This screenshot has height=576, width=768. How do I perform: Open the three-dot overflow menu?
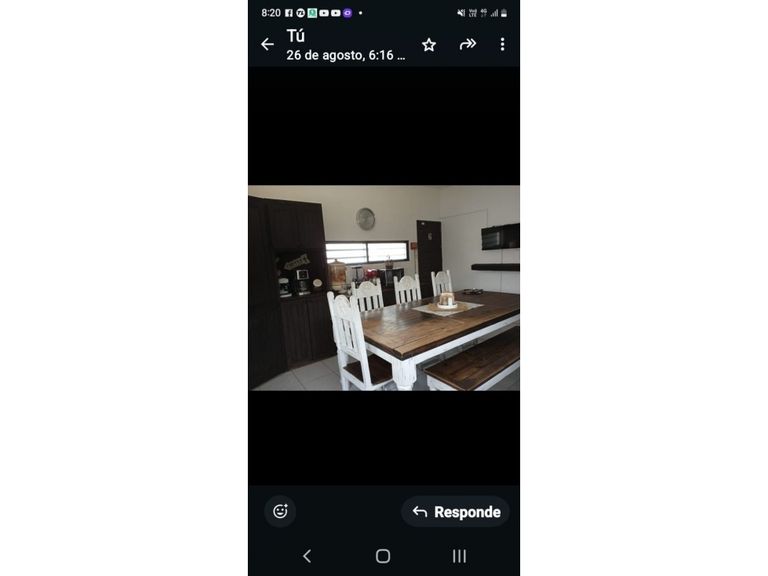503,45
